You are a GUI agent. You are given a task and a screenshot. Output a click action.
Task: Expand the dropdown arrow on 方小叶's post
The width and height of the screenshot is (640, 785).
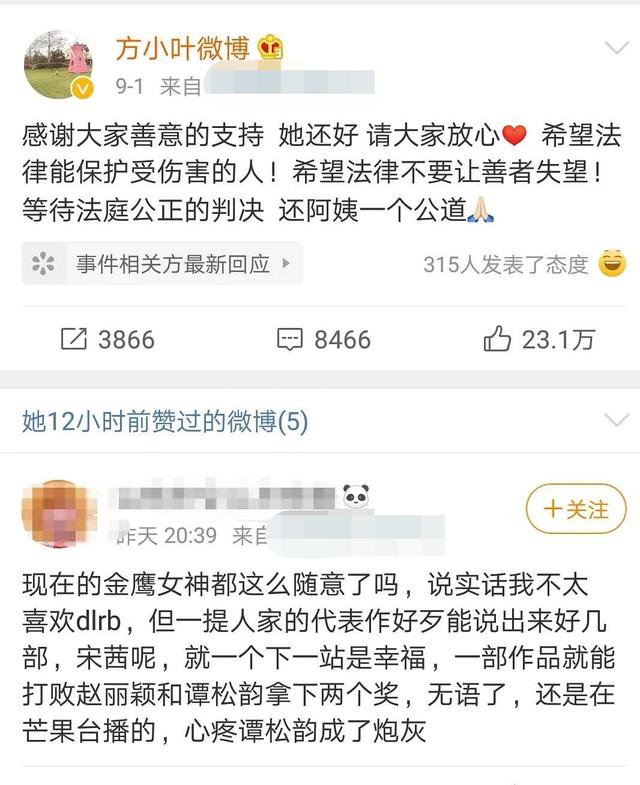click(611, 48)
